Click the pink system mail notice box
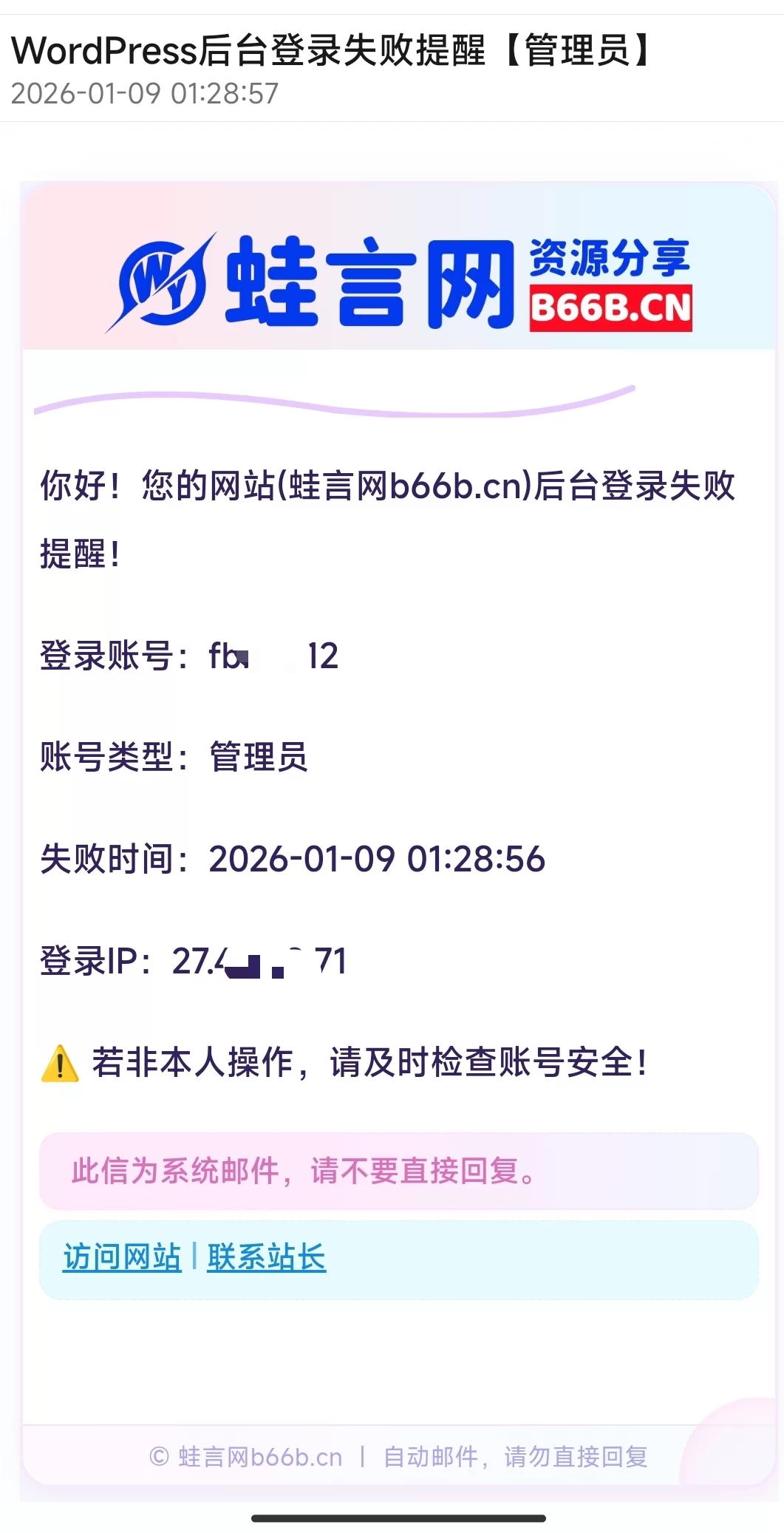Image resolution: width=784 pixels, height=1533 pixels. pos(392,1171)
